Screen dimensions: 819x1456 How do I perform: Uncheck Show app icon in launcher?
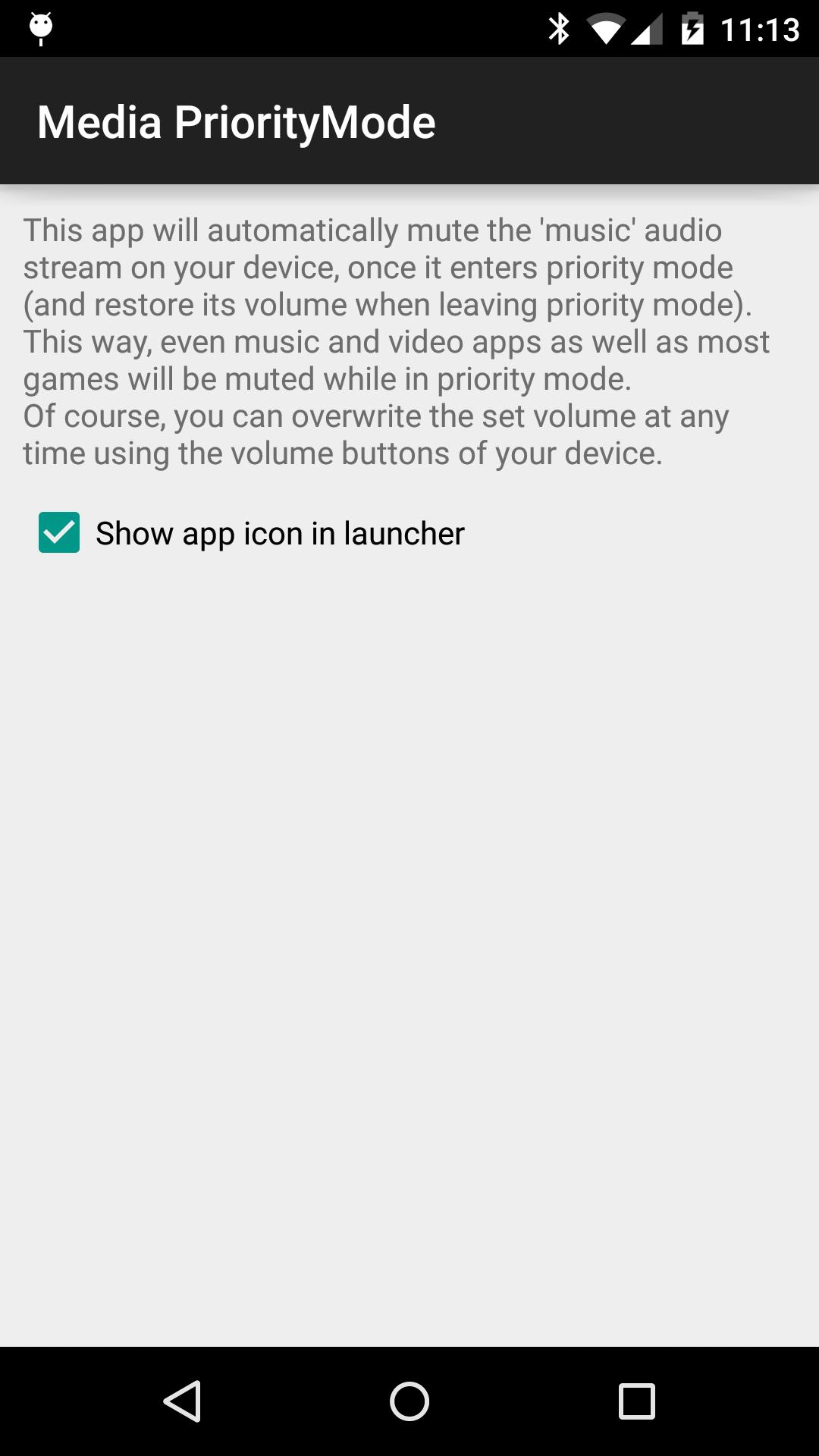[x=59, y=532]
